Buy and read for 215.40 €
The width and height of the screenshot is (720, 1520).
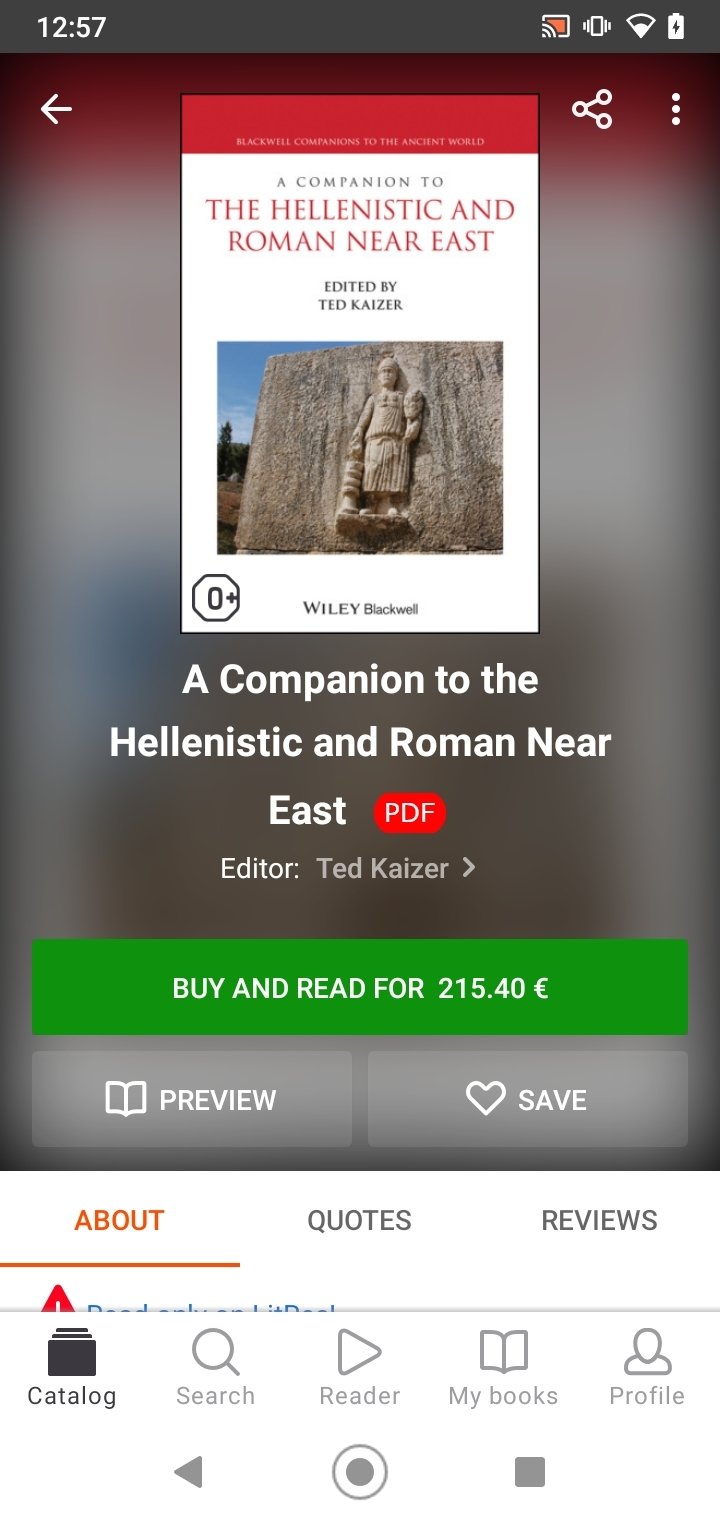(360, 987)
